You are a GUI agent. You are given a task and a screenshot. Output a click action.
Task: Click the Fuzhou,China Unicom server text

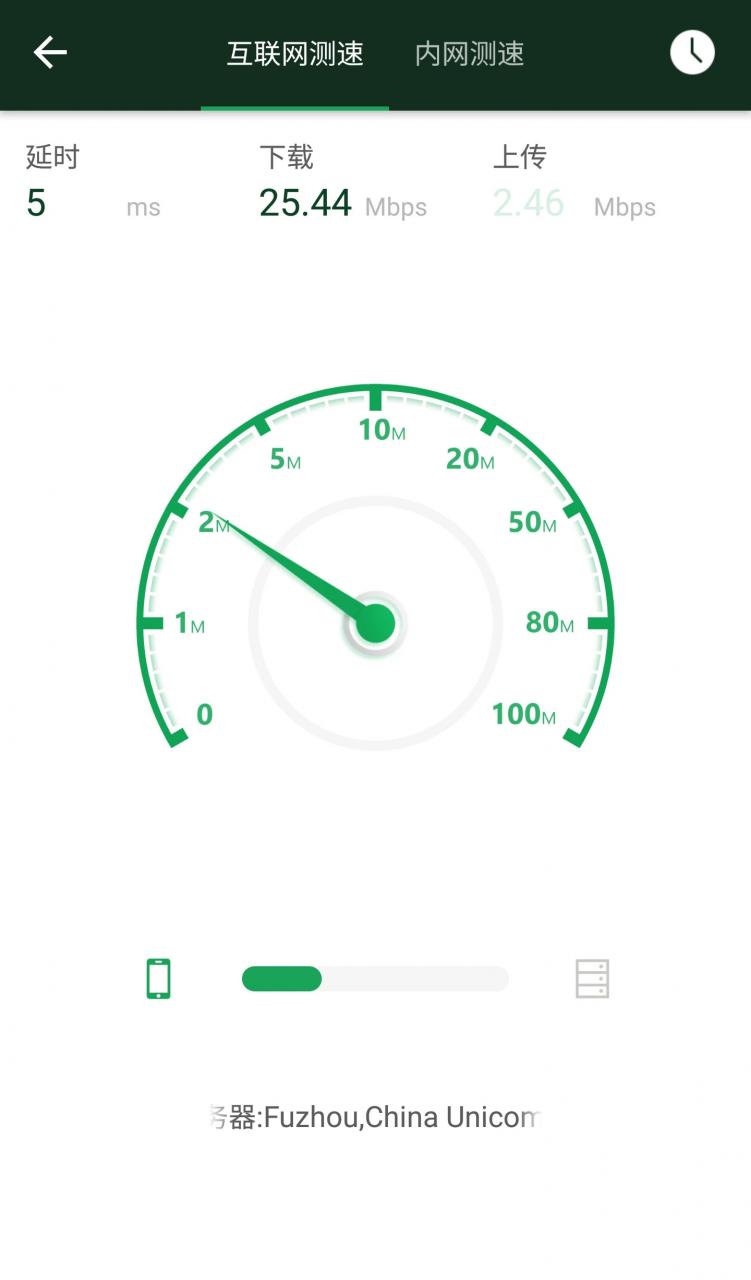point(375,1117)
